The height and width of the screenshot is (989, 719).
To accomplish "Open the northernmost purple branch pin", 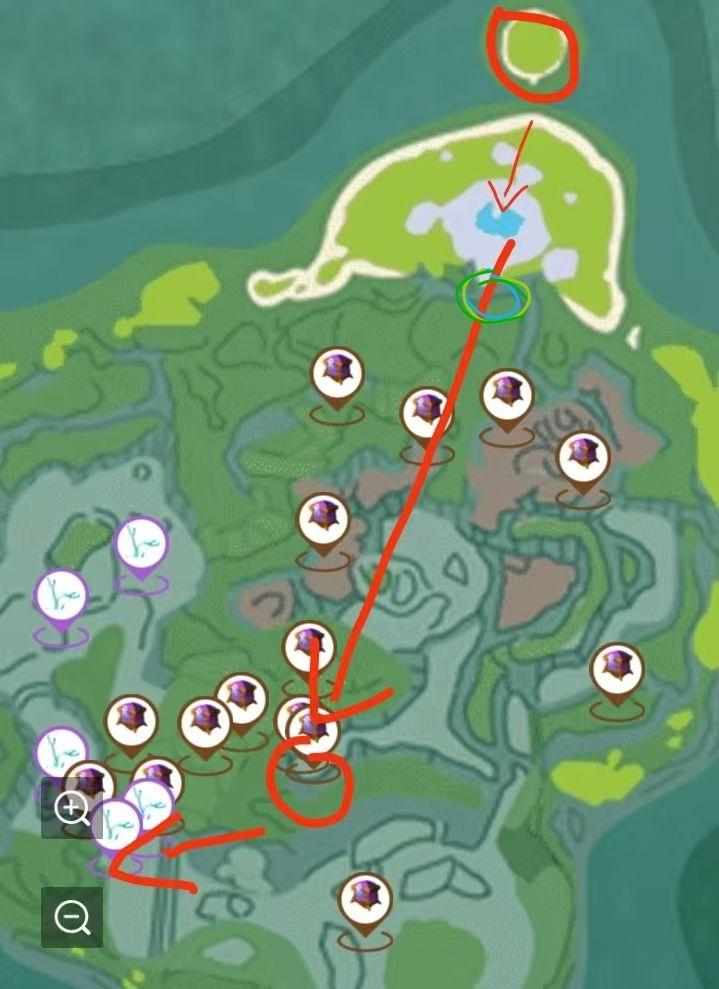I will click(141, 544).
